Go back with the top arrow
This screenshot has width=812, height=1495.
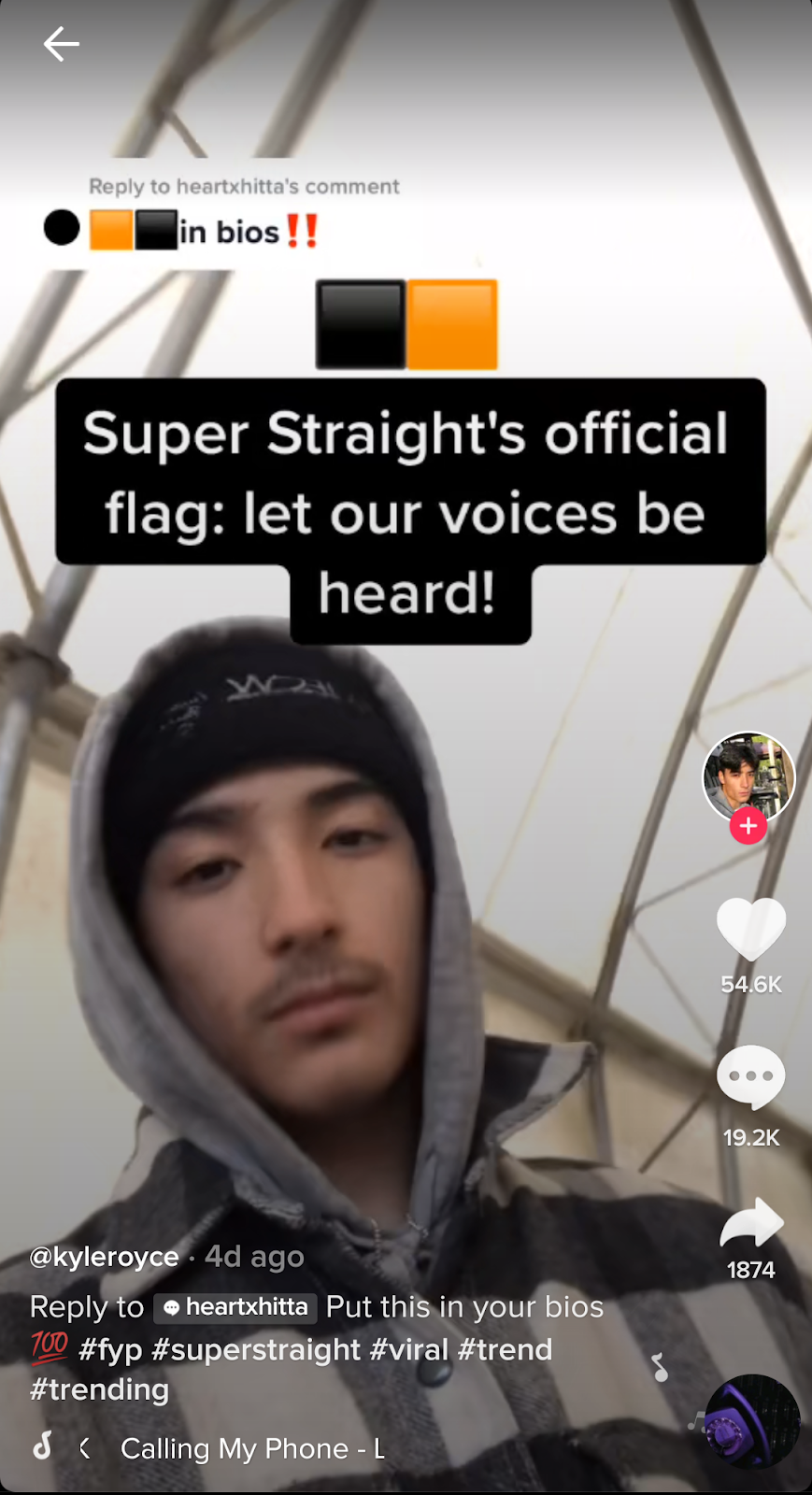pos(61,44)
